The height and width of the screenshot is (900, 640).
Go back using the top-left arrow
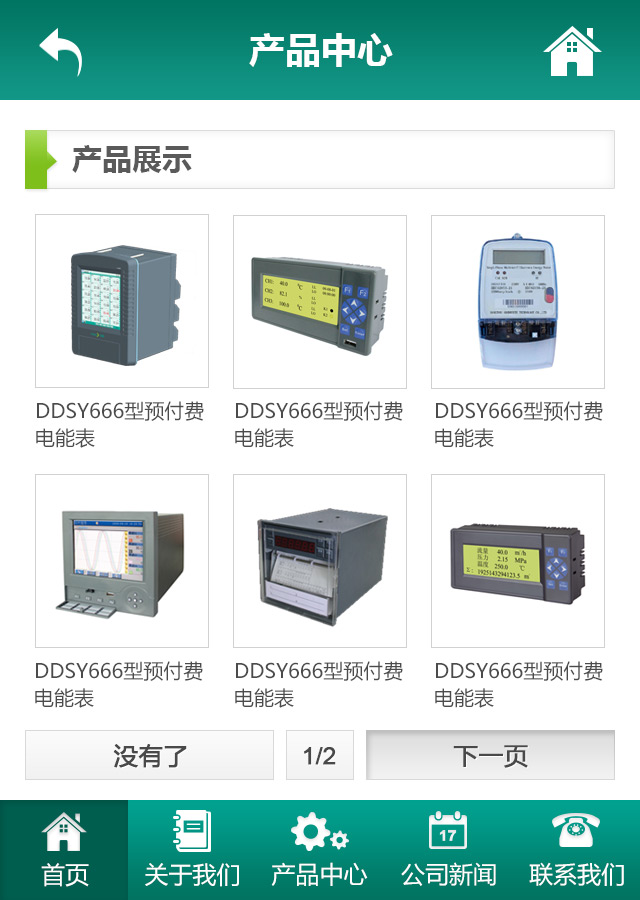coord(60,51)
